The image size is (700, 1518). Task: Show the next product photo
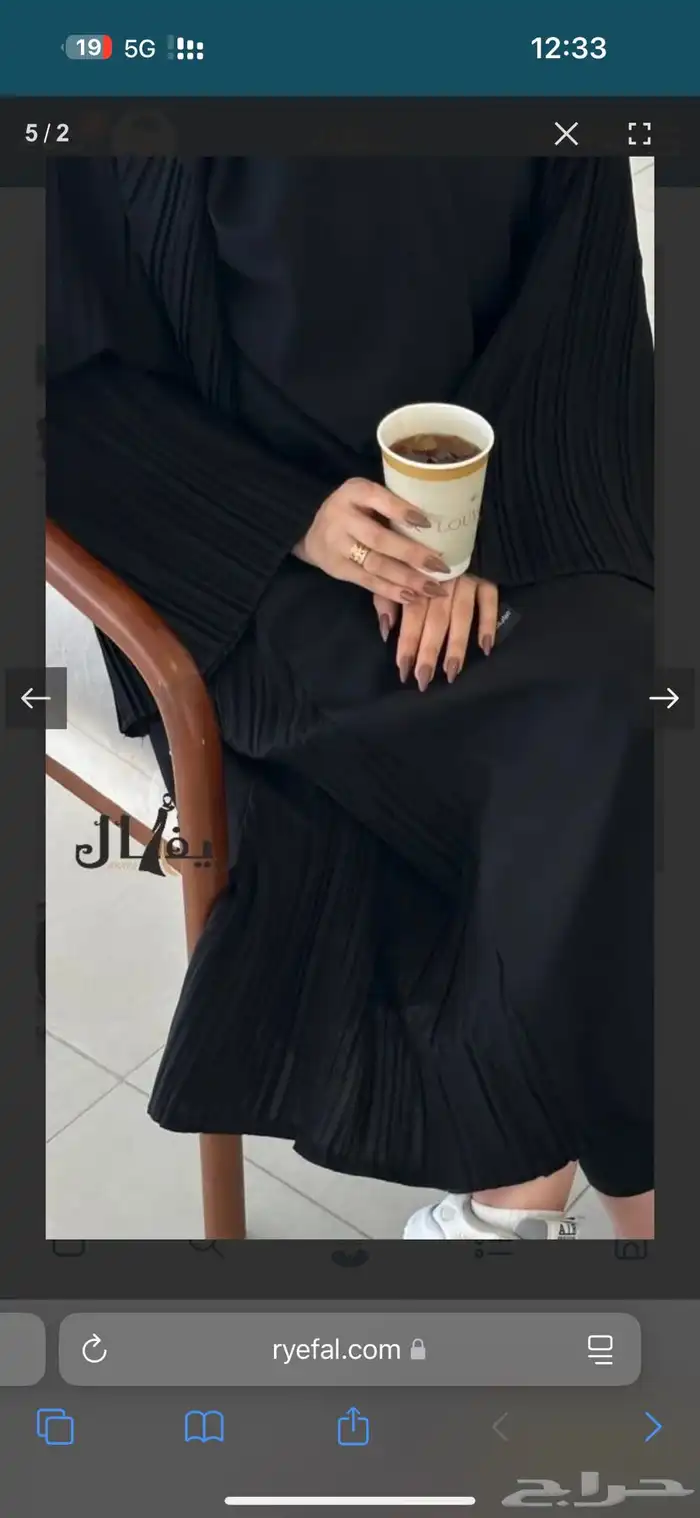click(664, 698)
